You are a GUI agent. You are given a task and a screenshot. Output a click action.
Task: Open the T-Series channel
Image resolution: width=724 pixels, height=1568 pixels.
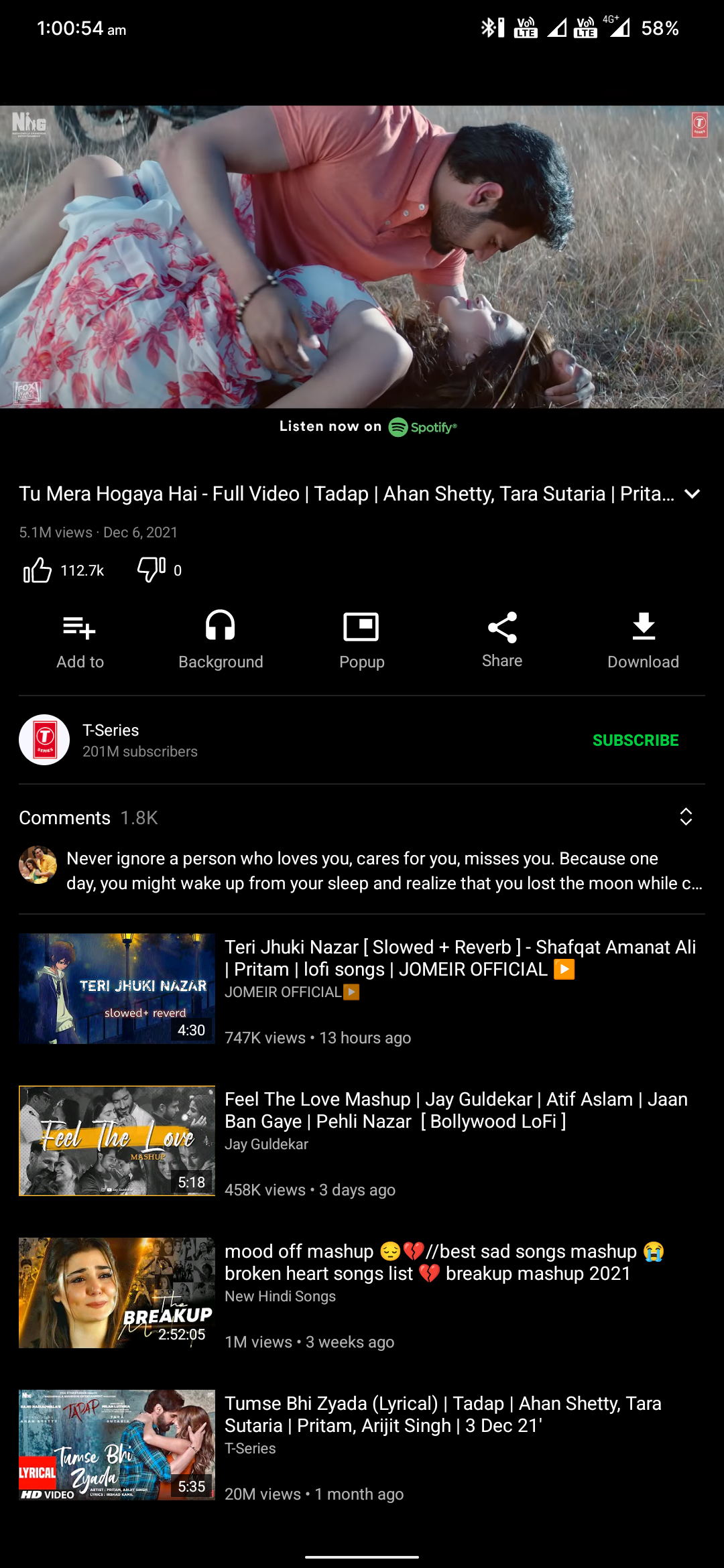tap(111, 740)
